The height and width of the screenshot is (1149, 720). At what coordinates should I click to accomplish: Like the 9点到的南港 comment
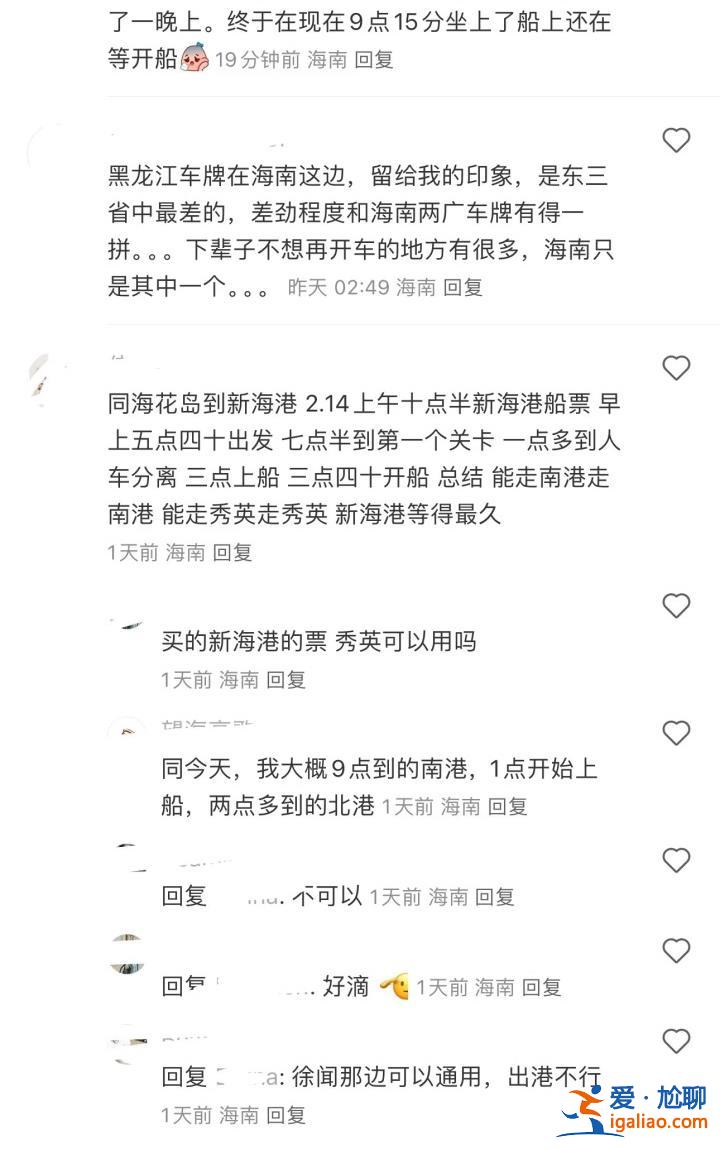[x=677, y=733]
